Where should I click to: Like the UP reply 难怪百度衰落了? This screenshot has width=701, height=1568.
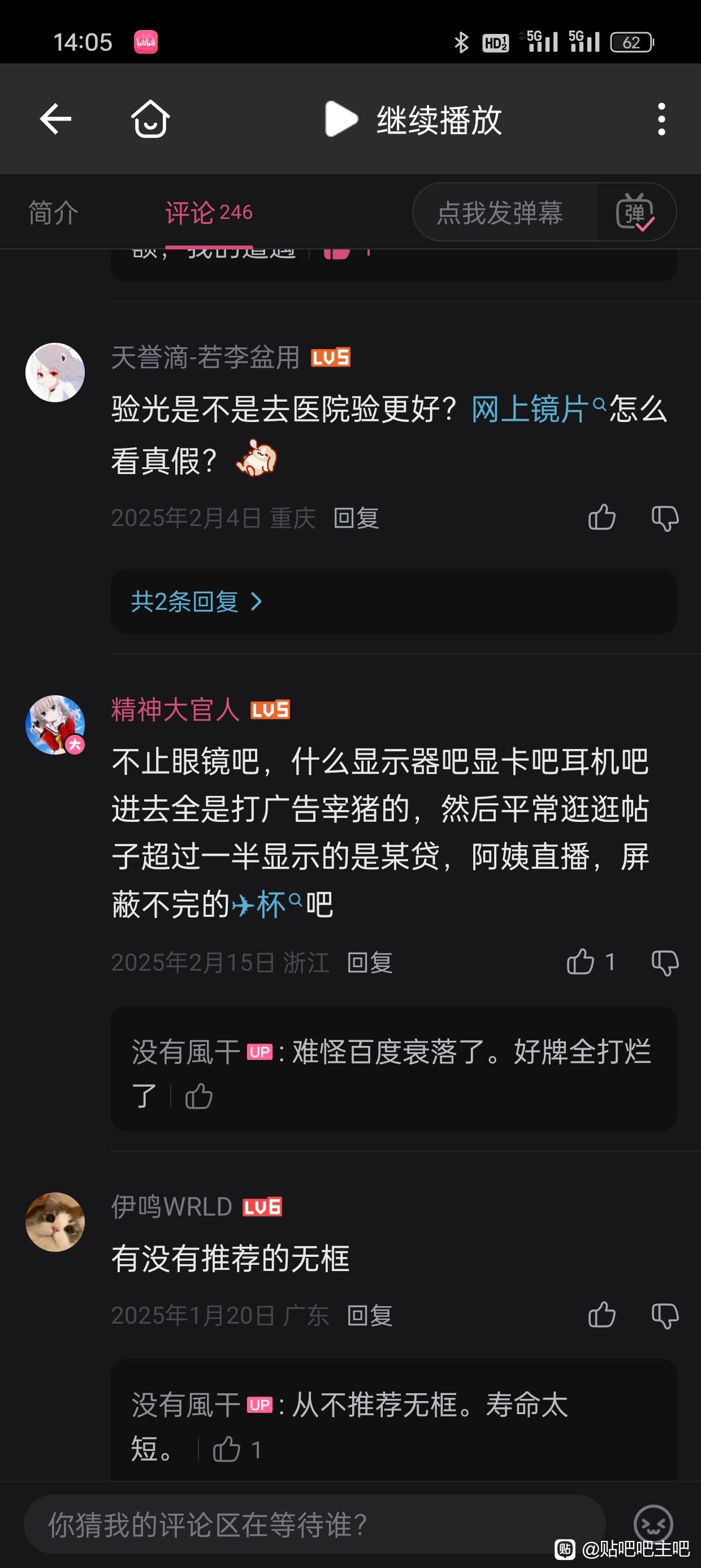tap(198, 1096)
